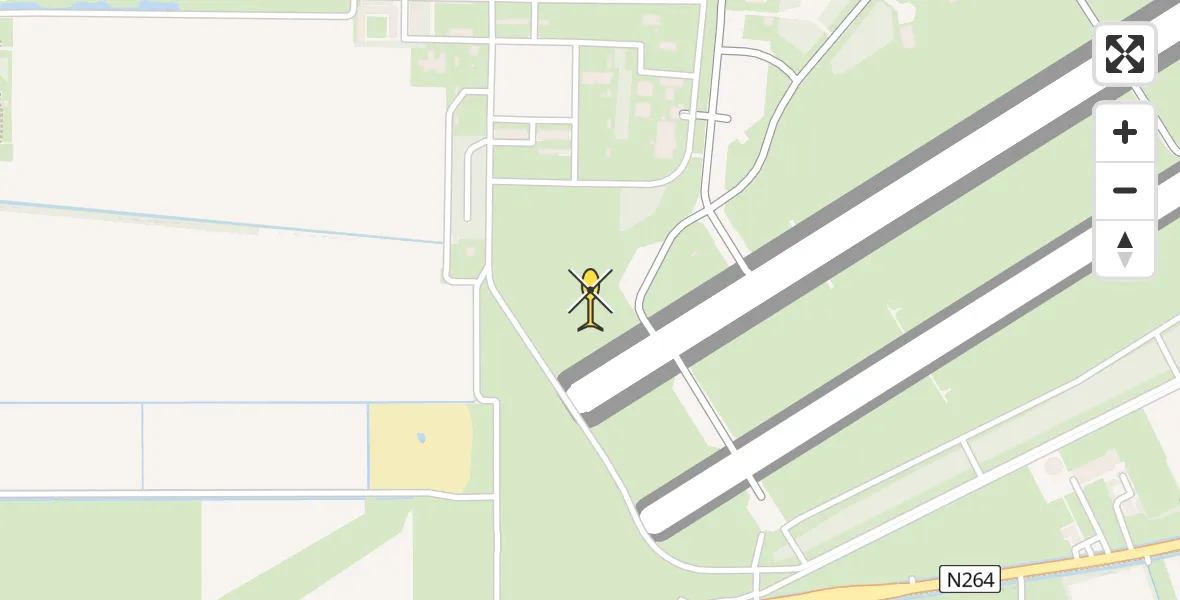Enter fullscreen map view
The width and height of the screenshot is (1180, 600).
(x=1125, y=54)
